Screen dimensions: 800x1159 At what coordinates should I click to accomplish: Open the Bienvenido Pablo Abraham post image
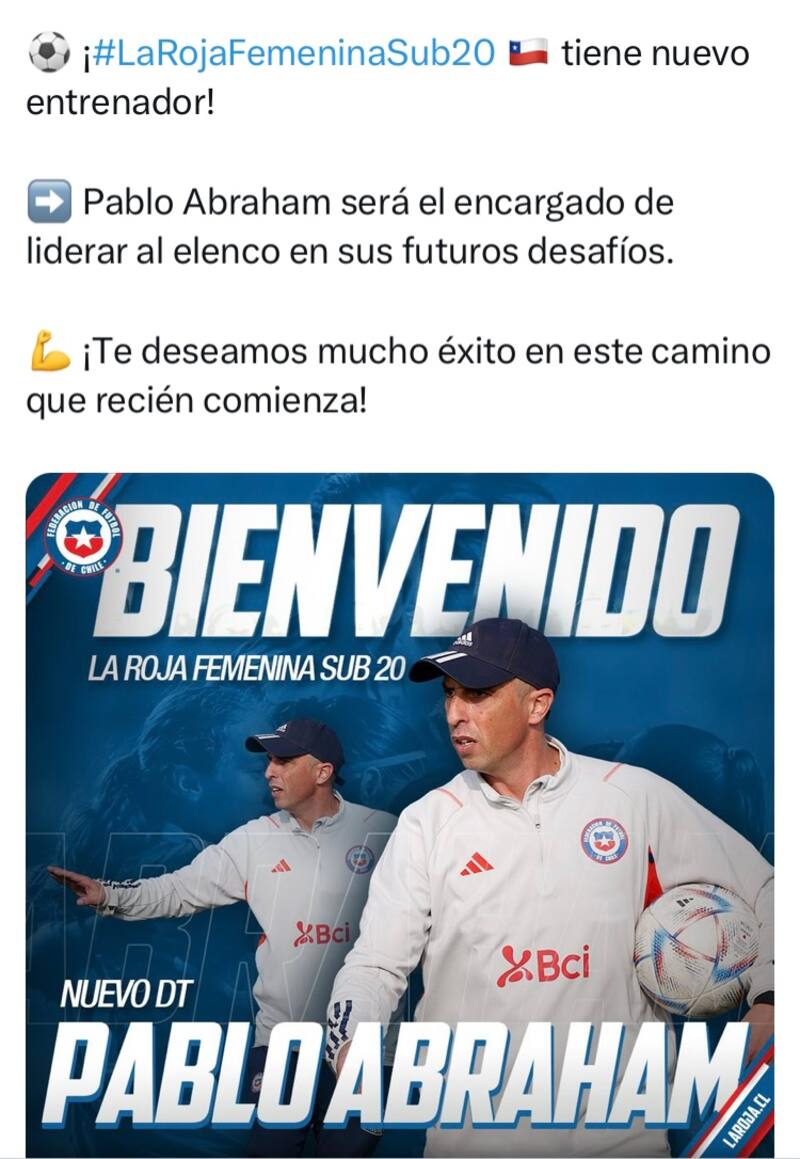pyautogui.click(x=400, y=814)
